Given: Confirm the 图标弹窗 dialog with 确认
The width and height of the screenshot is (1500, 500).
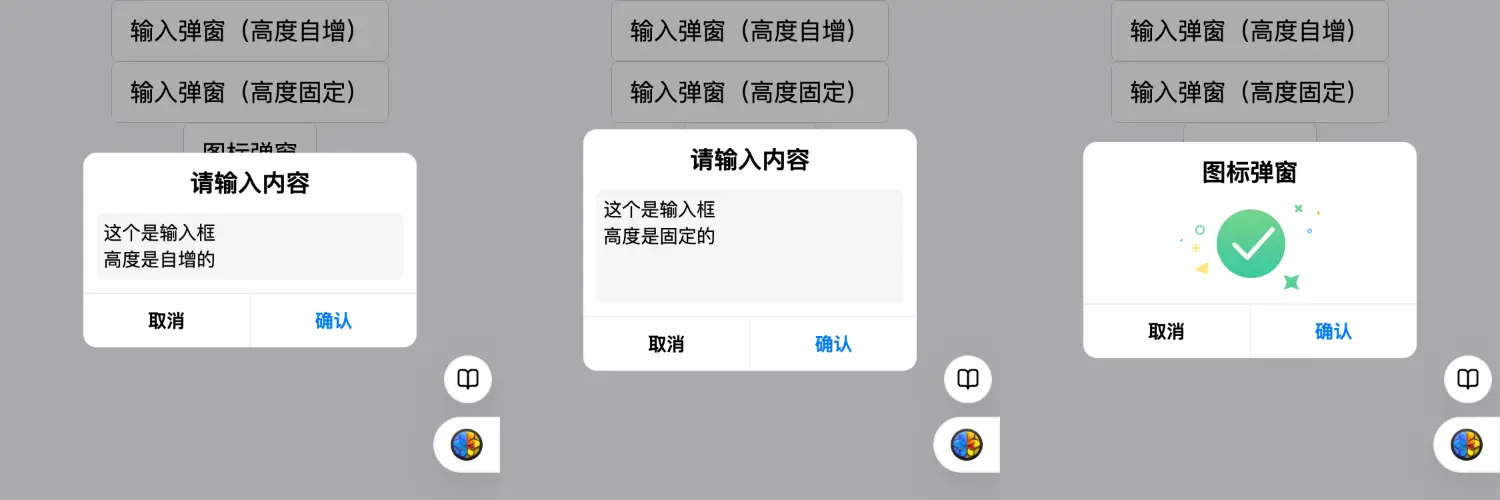Looking at the screenshot, I should click(1333, 331).
